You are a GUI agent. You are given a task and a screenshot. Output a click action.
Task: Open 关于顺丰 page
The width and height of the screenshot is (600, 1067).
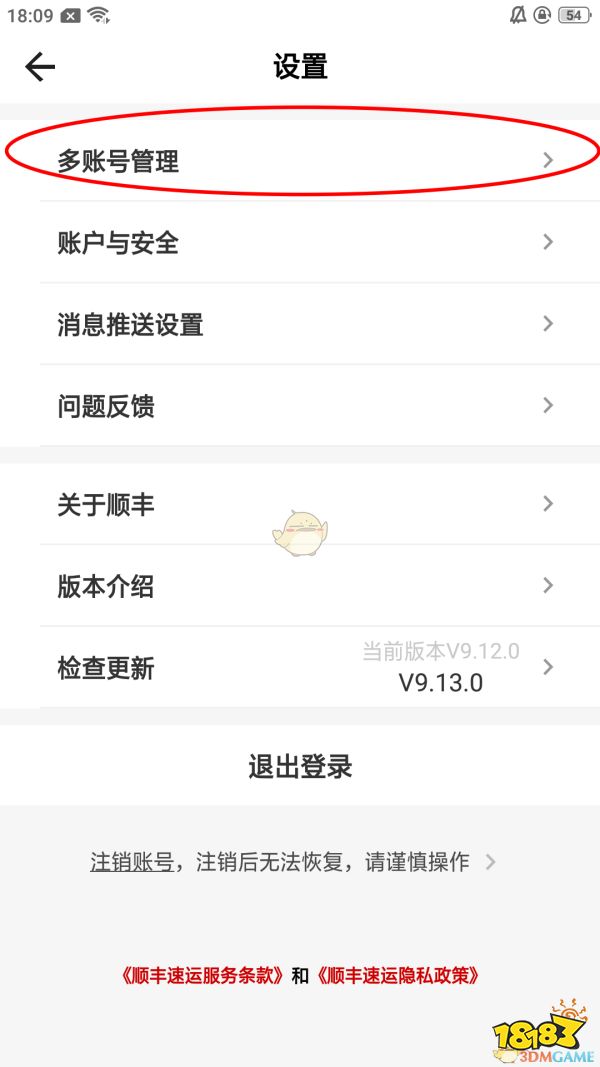[300, 504]
